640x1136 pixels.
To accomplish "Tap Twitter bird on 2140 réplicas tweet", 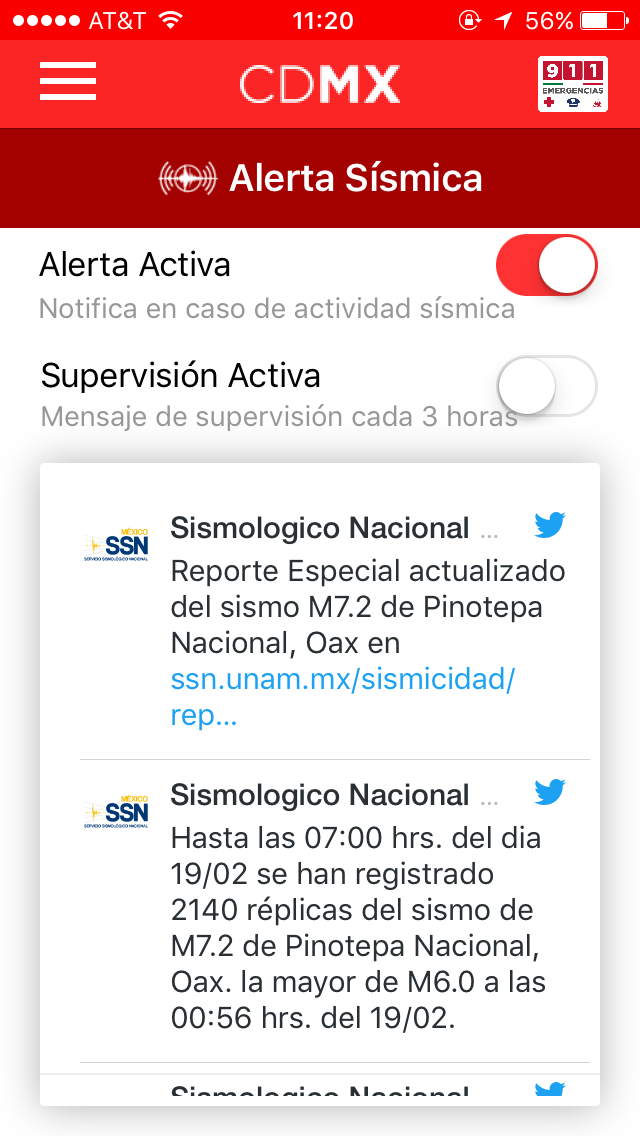I will tap(549, 793).
